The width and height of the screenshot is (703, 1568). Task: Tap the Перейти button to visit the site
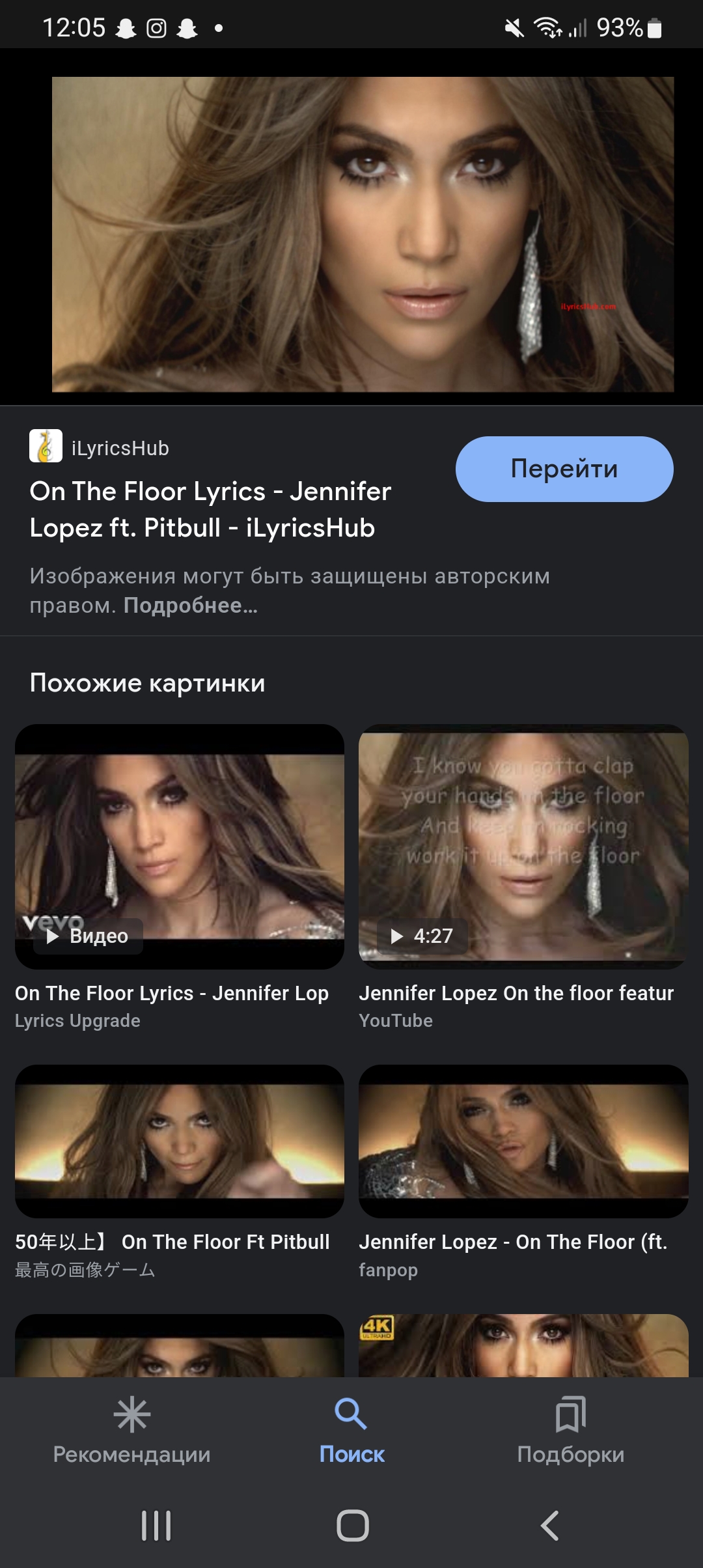click(564, 469)
